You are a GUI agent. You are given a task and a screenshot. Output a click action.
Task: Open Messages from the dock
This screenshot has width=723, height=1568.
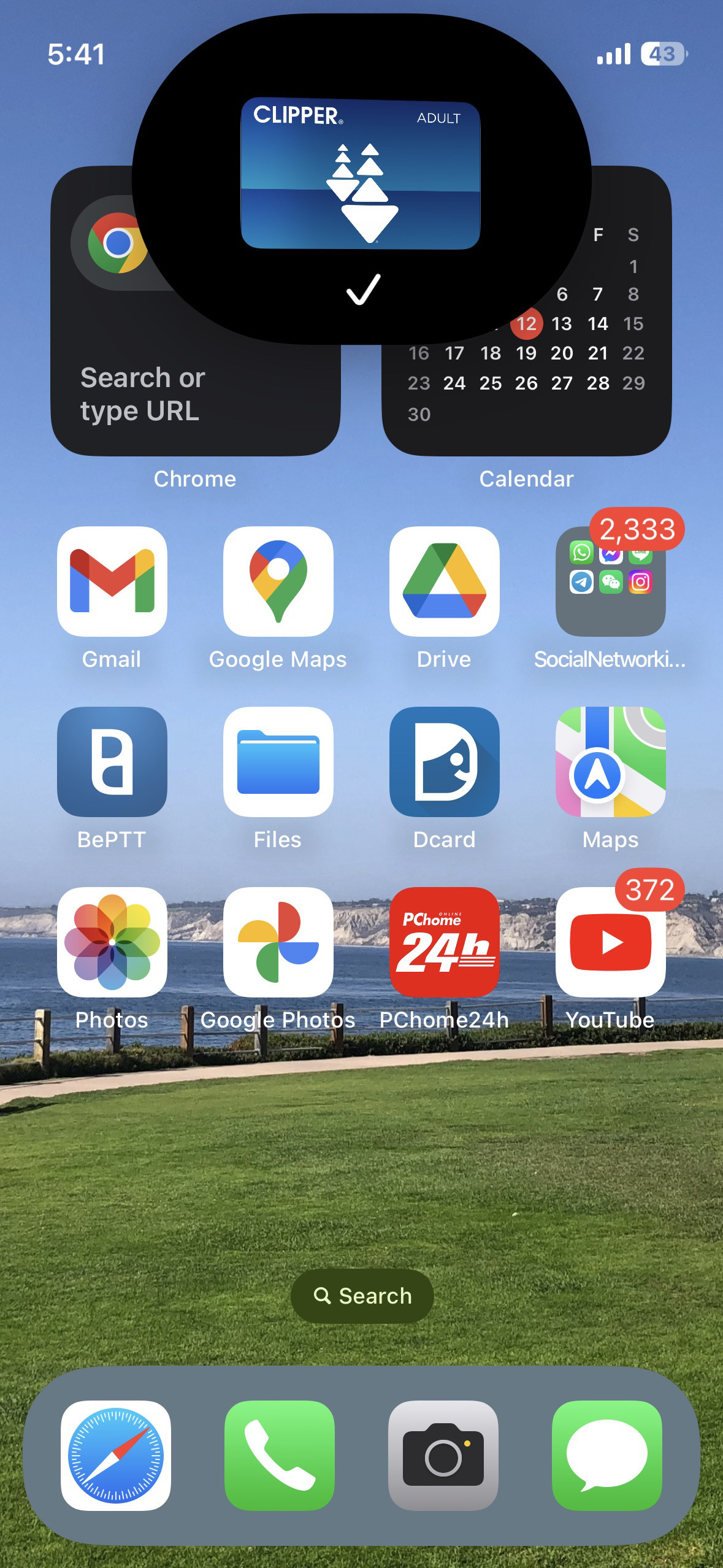click(x=606, y=1455)
